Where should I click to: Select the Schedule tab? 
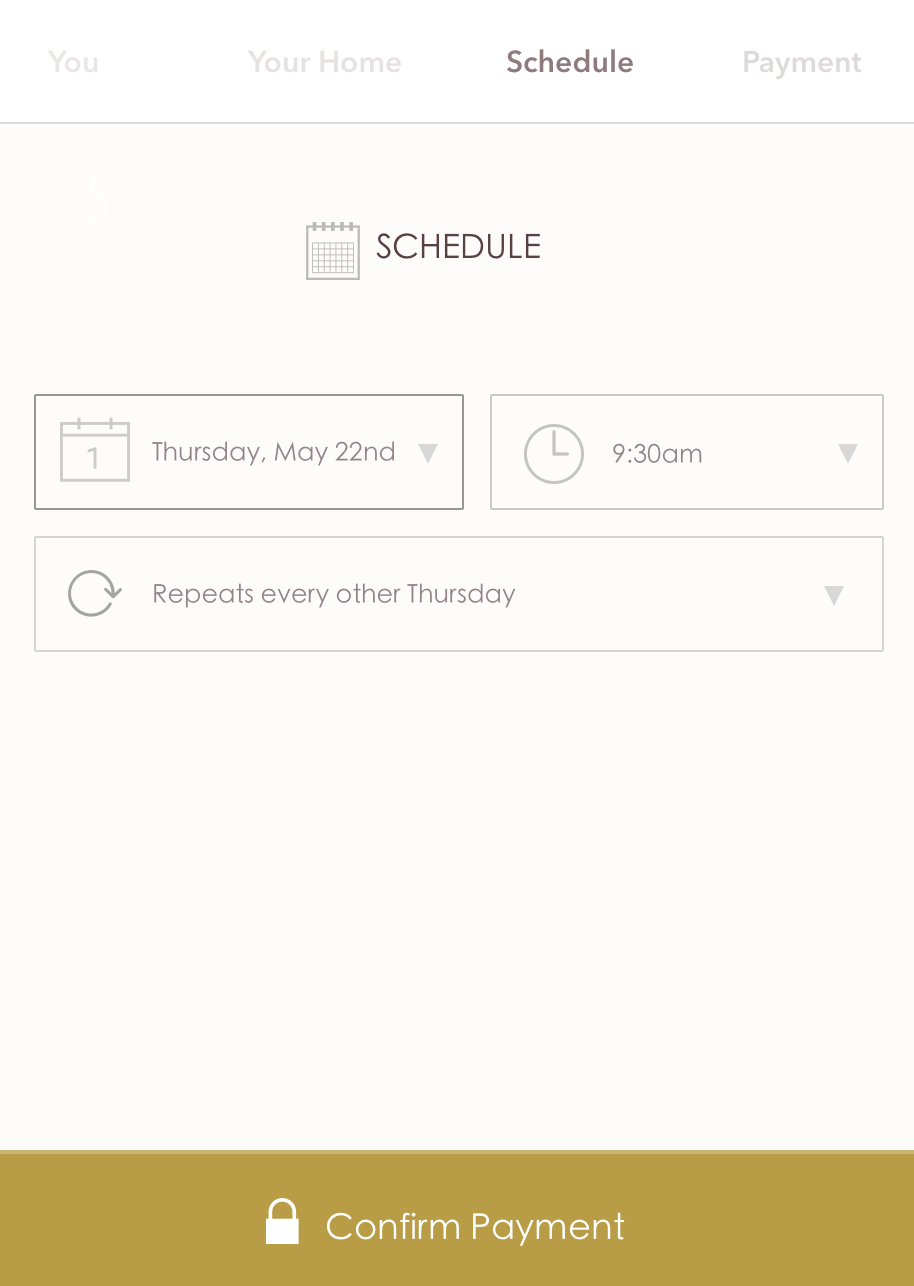569,62
